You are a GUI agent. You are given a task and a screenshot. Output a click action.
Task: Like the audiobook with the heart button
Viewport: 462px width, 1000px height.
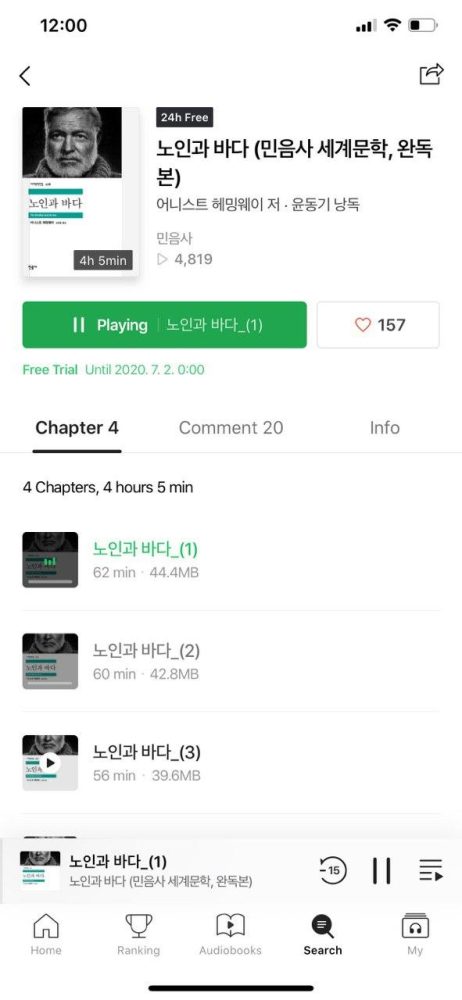[378, 325]
